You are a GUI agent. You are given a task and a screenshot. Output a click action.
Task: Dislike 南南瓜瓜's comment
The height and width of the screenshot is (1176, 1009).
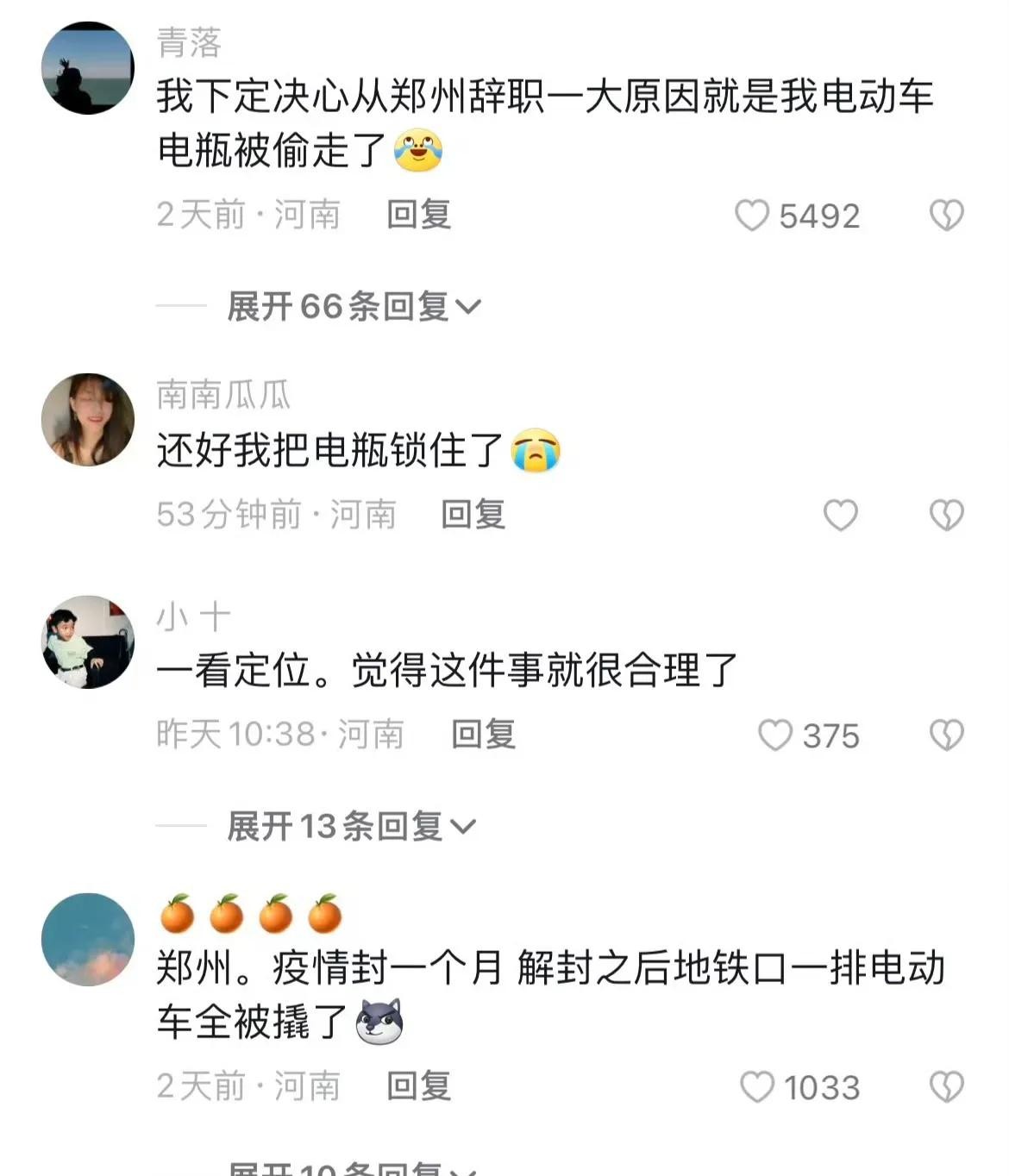tap(946, 516)
